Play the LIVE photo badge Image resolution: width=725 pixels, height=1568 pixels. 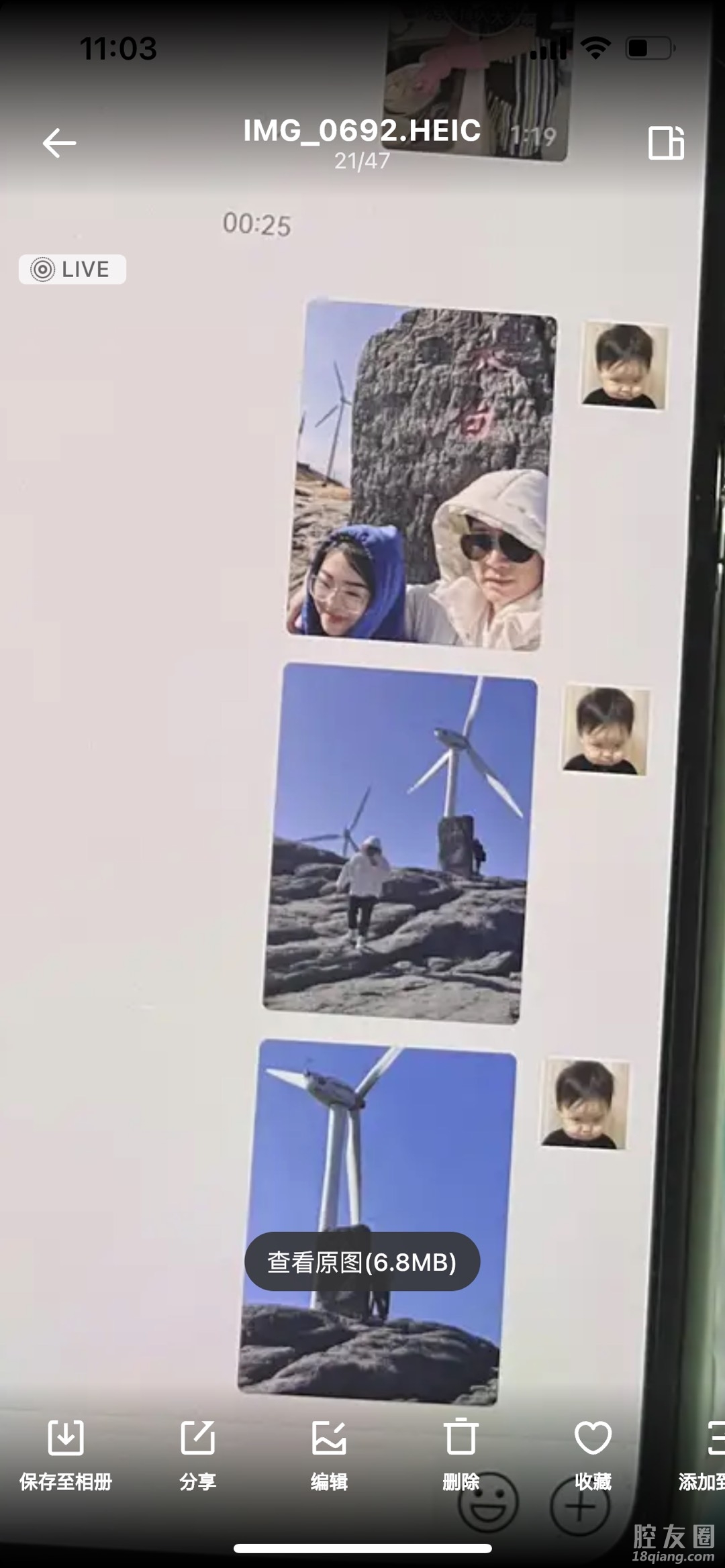click(72, 269)
